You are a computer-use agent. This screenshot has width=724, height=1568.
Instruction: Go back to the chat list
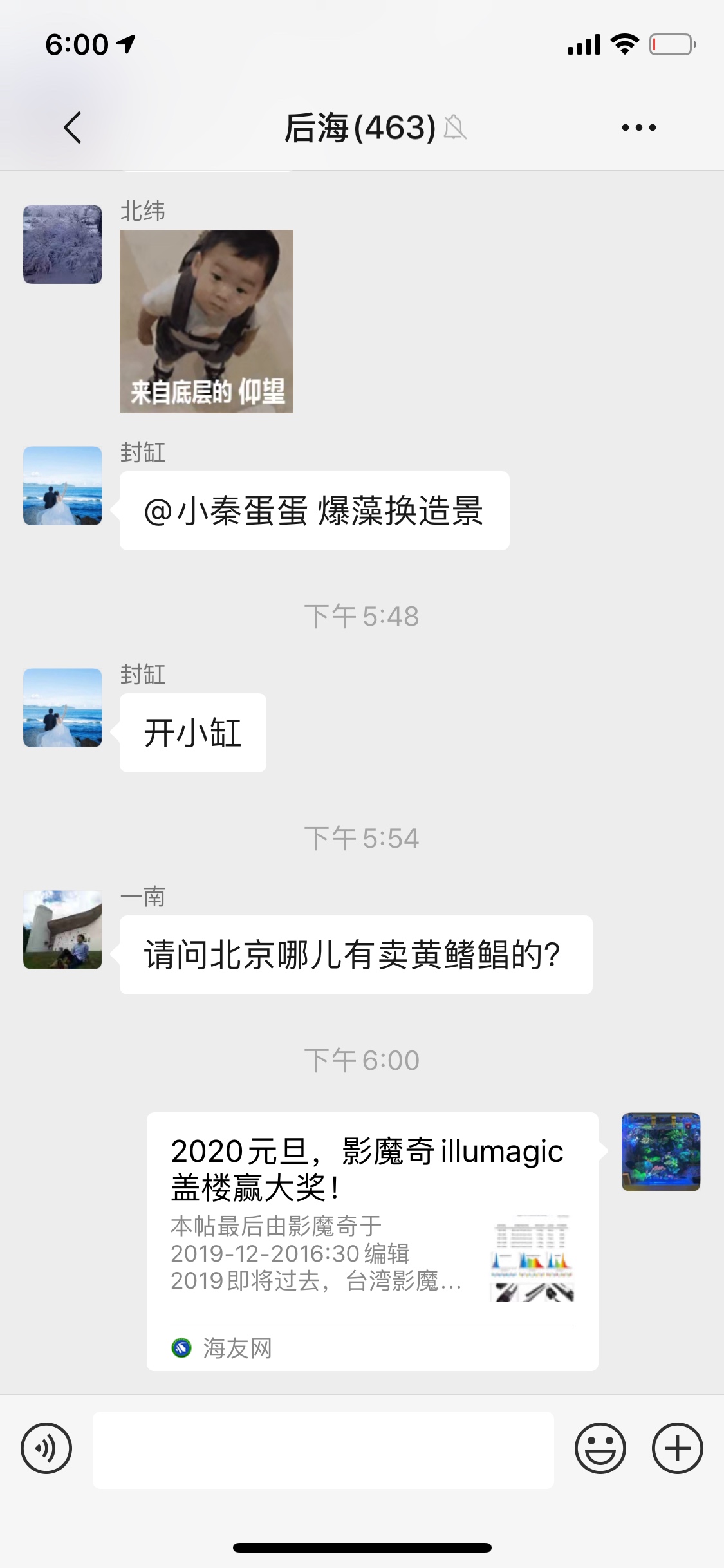[x=73, y=127]
